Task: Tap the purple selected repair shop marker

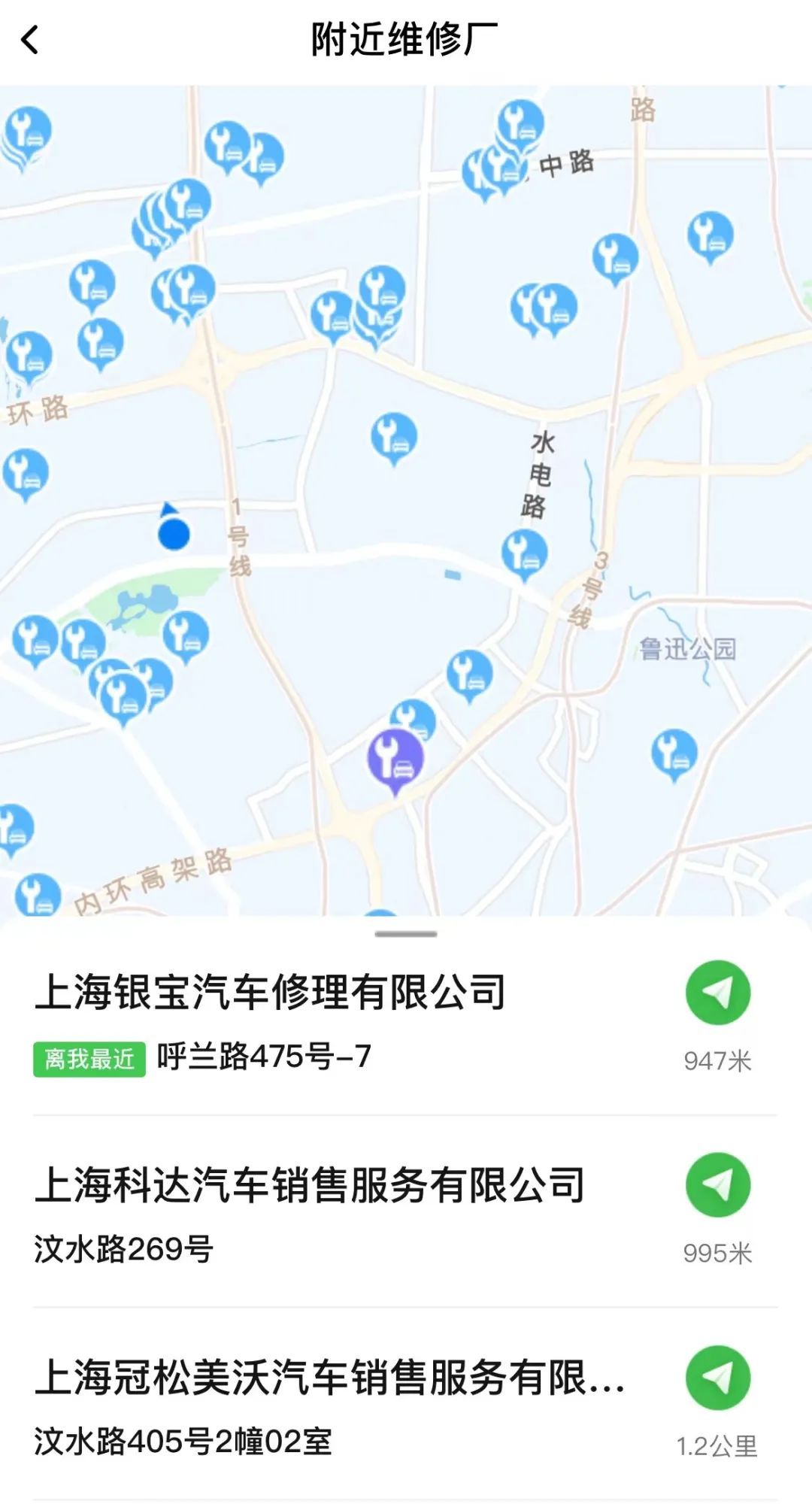Action: (x=395, y=758)
